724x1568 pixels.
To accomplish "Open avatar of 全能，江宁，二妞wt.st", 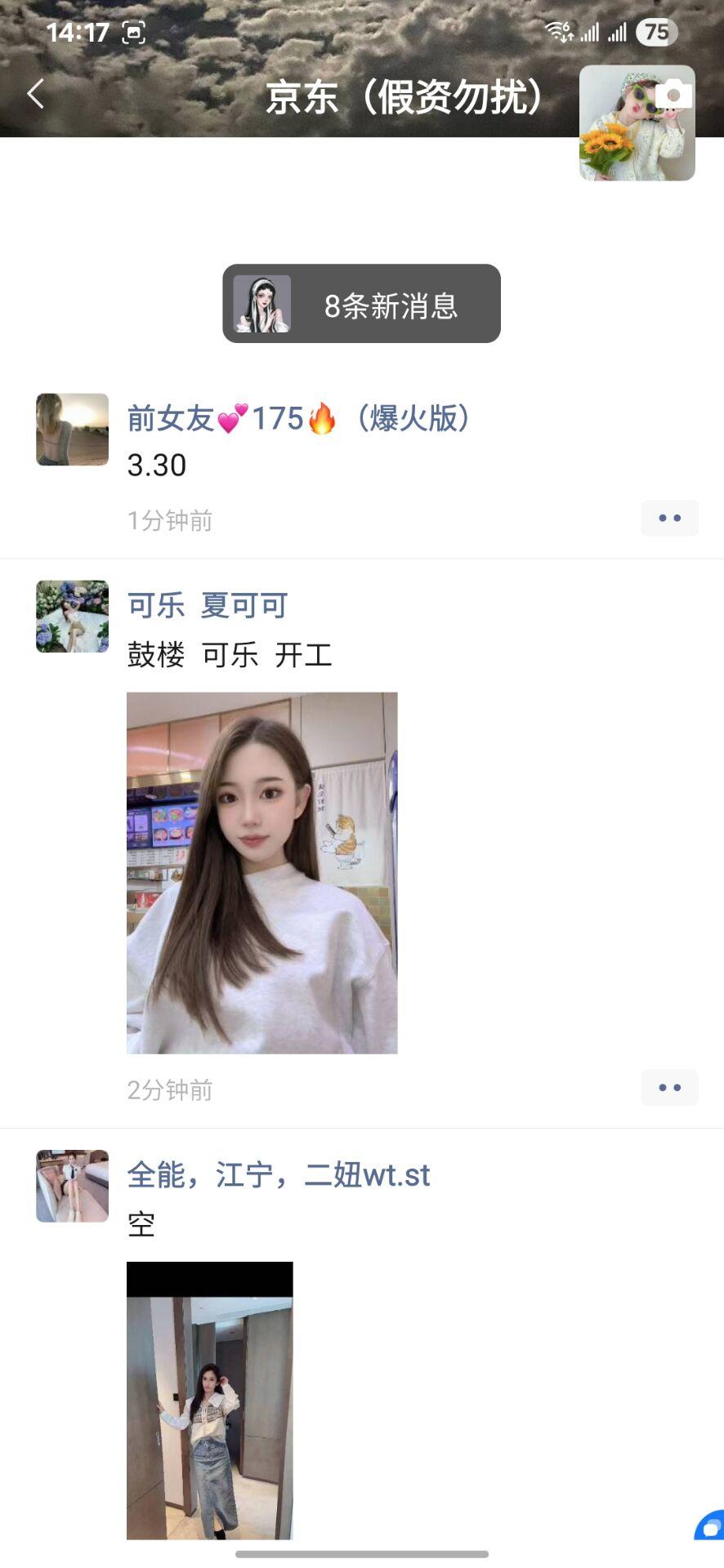I will point(72,1186).
